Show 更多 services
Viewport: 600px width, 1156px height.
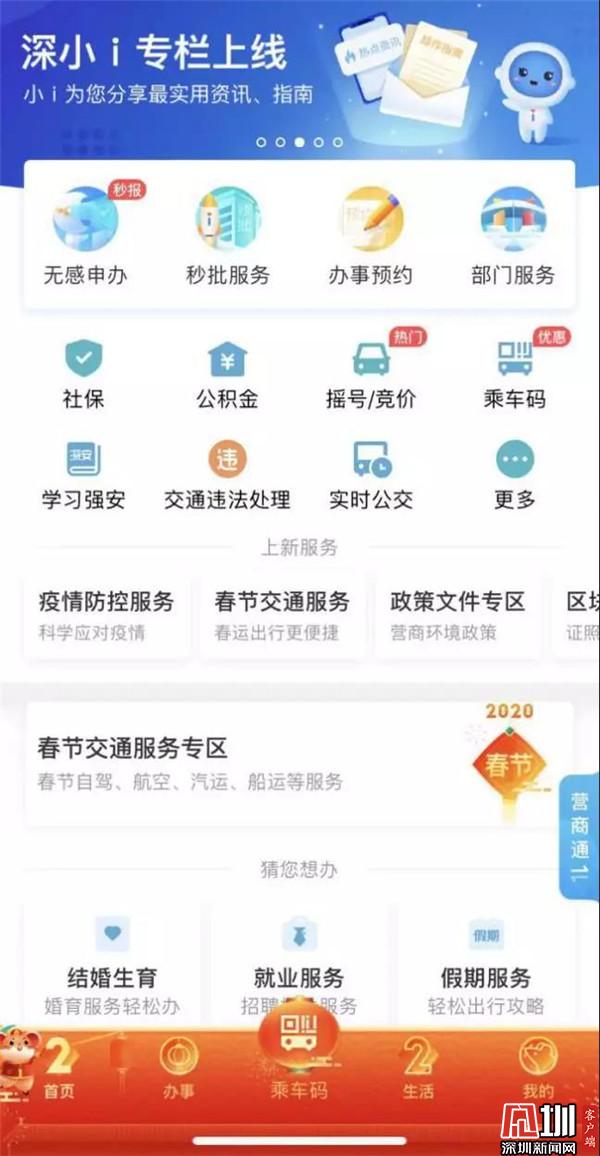pos(514,474)
